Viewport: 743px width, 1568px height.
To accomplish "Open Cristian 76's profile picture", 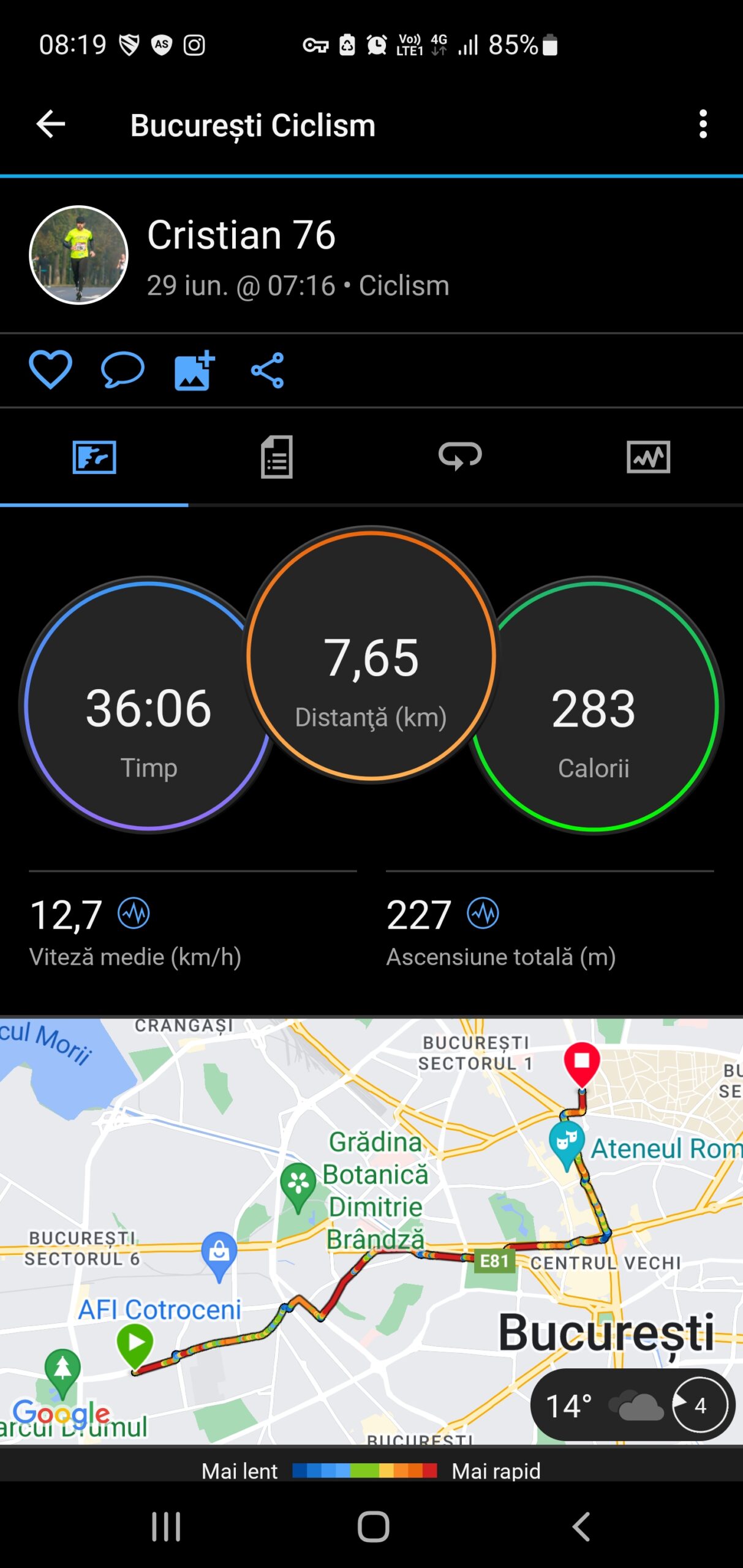I will click(78, 255).
